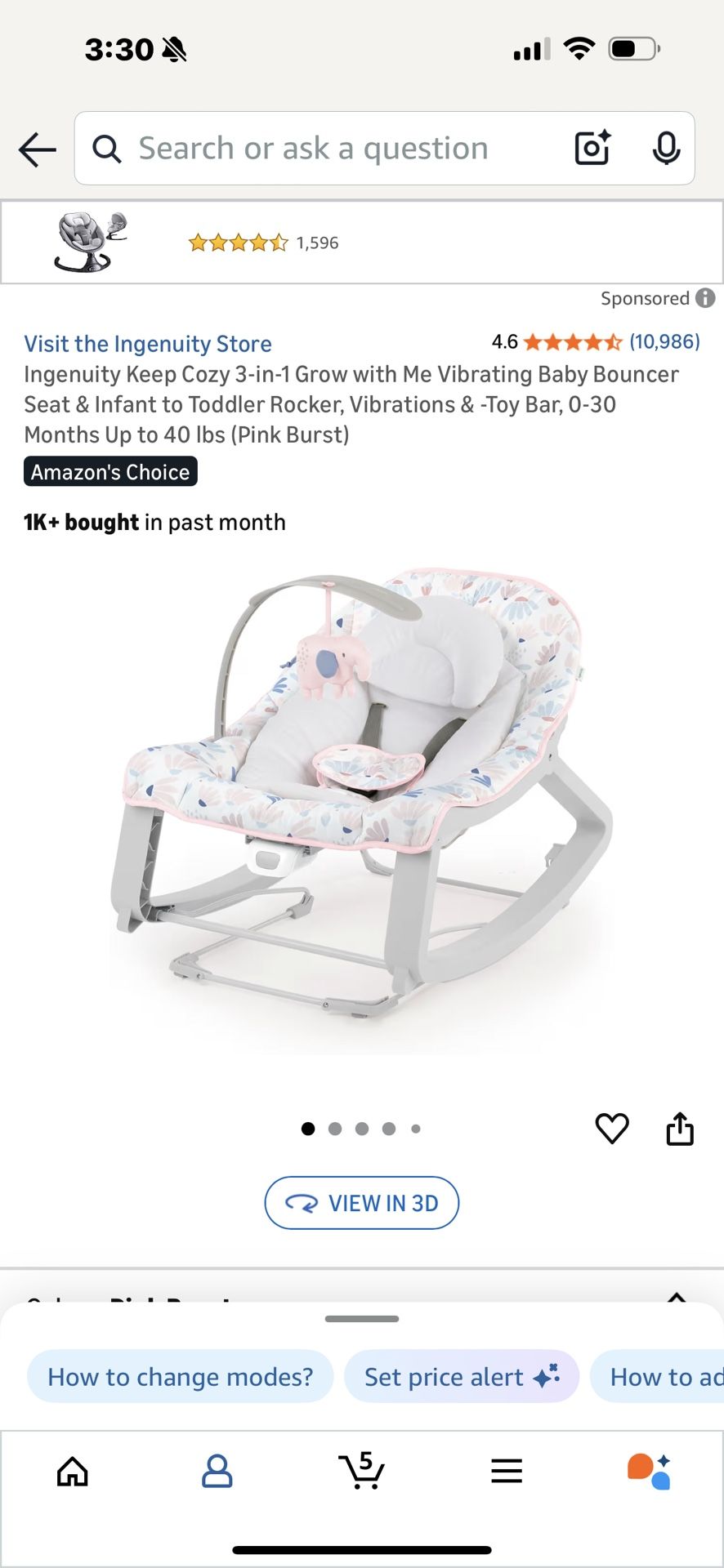Screen dimensions: 724x1568
Task: Add the bouncer to favorites with the heart
Action: click(x=612, y=1129)
